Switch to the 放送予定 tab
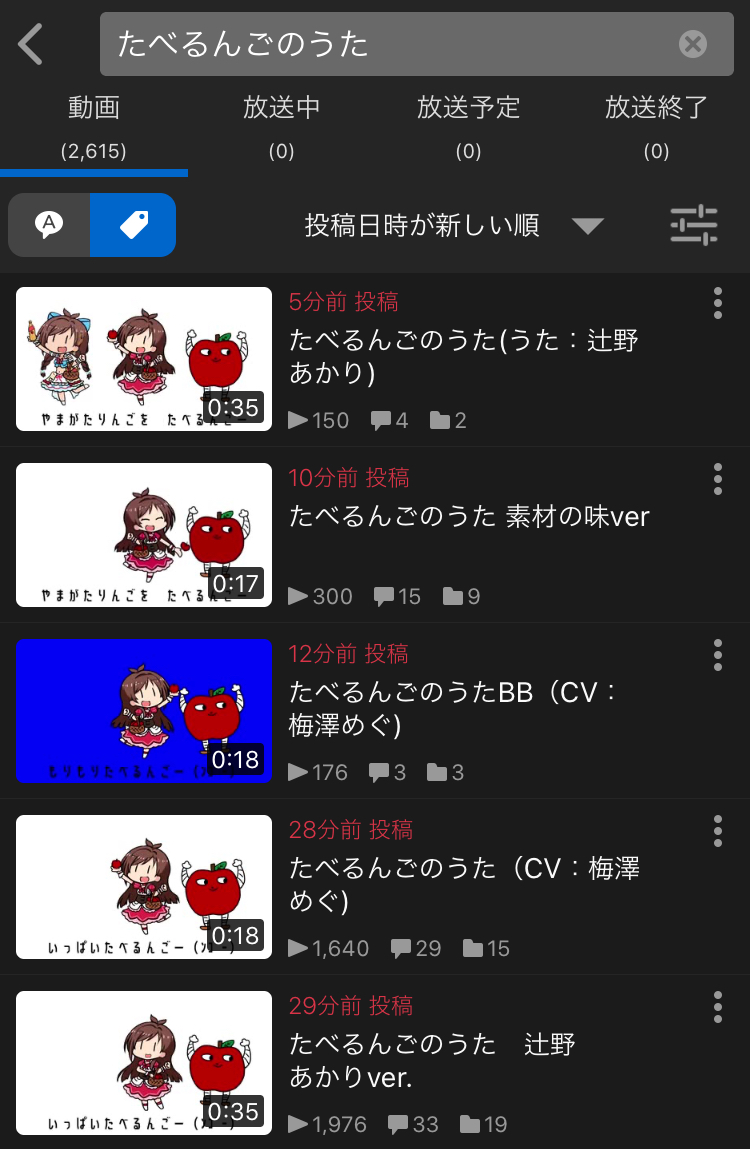Screen dimensions: 750x1149 [x=468, y=126]
